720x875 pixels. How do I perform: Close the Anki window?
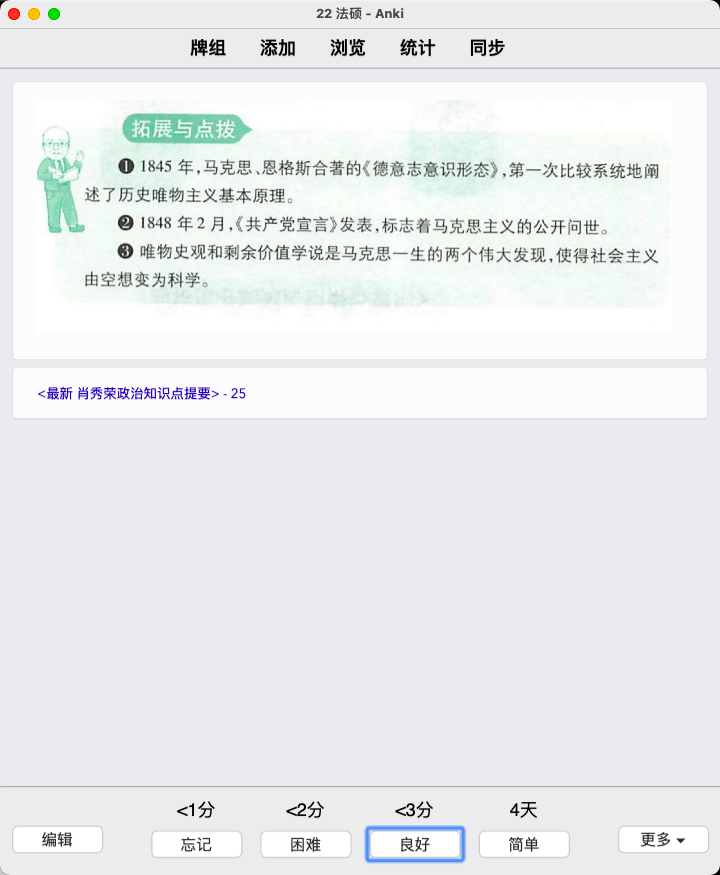[x=14, y=14]
